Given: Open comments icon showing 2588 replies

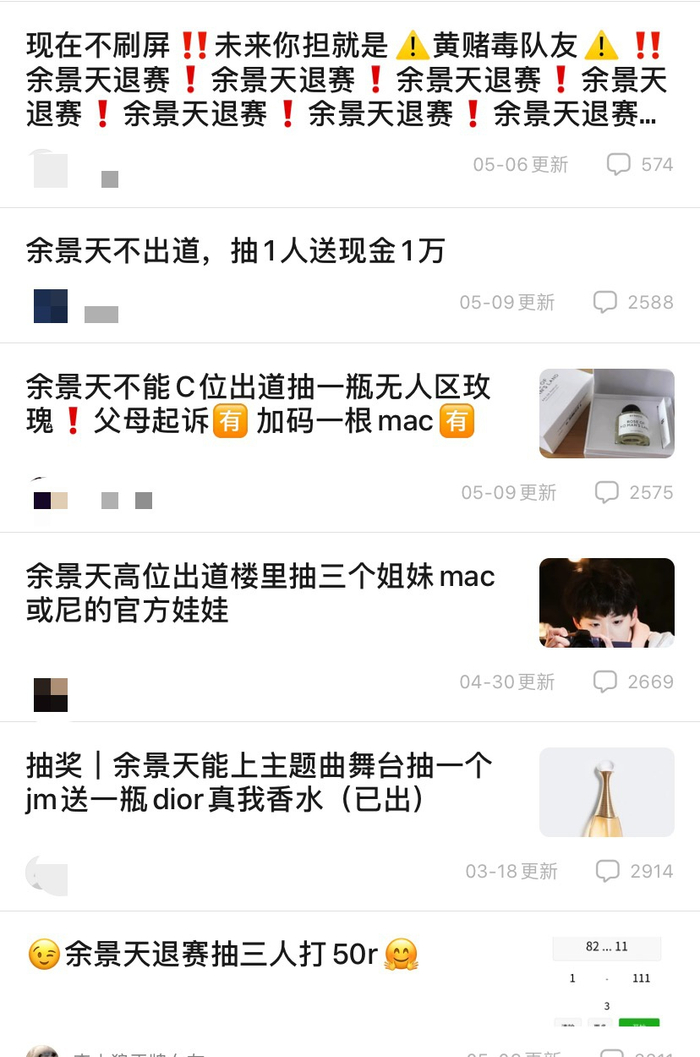Looking at the screenshot, I should pos(605,302).
